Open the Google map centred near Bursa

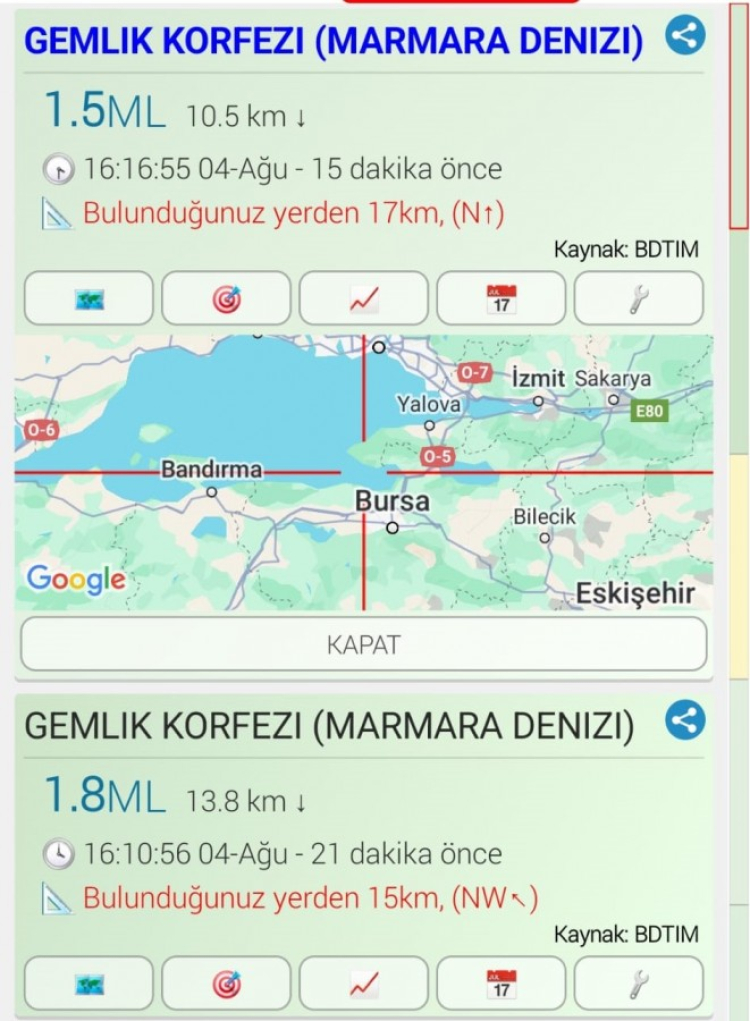tap(364, 472)
